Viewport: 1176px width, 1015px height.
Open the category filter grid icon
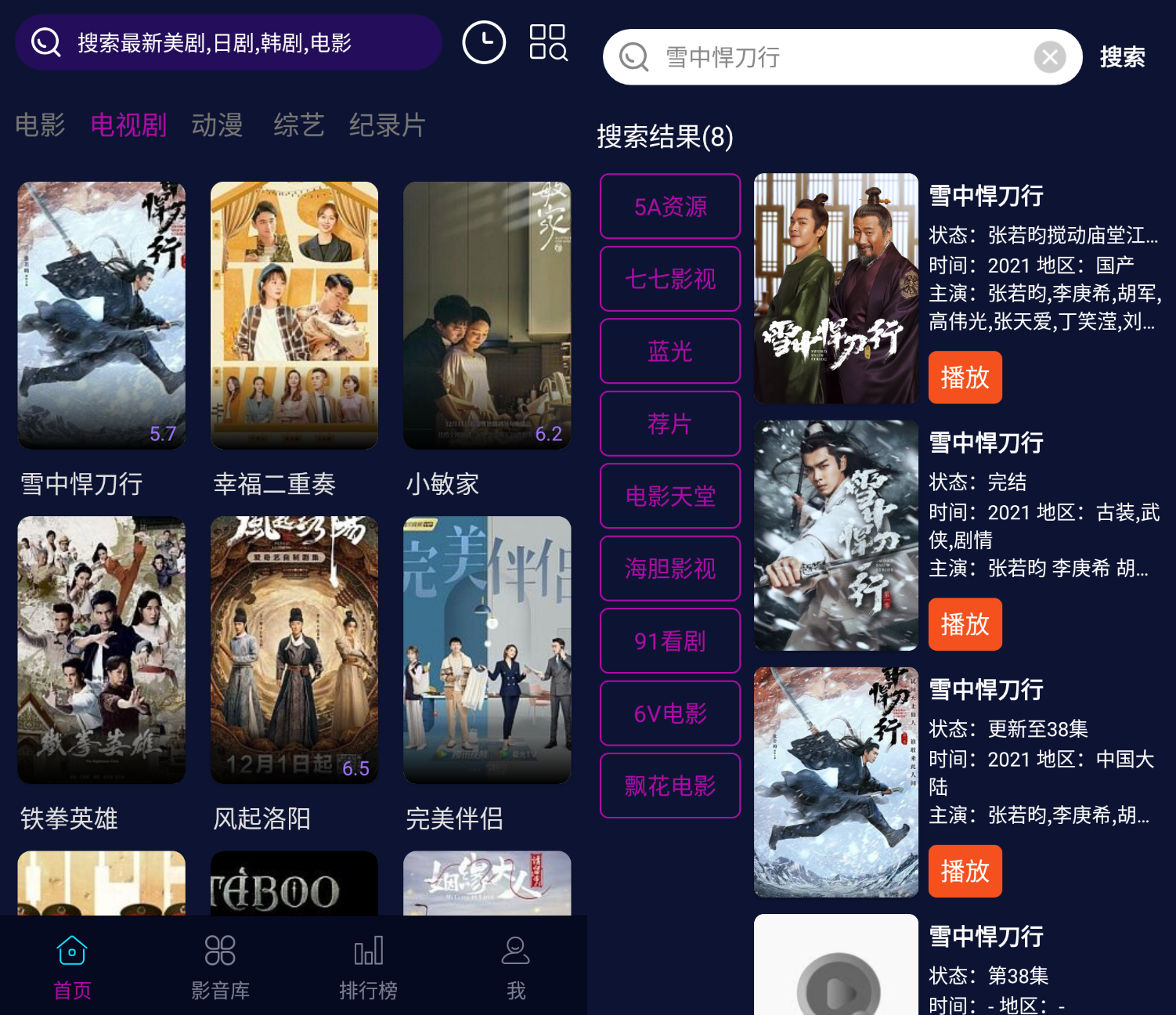click(548, 42)
